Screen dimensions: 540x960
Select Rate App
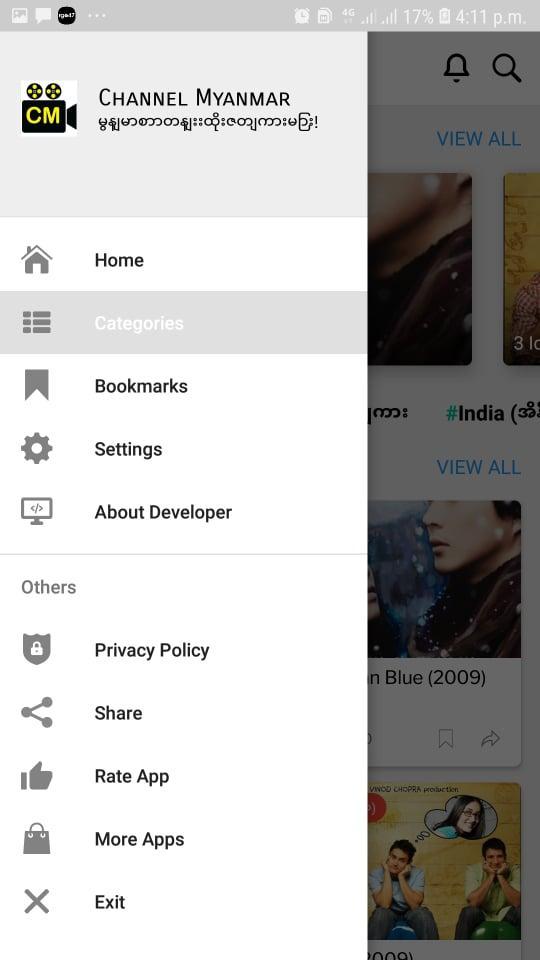184,776
